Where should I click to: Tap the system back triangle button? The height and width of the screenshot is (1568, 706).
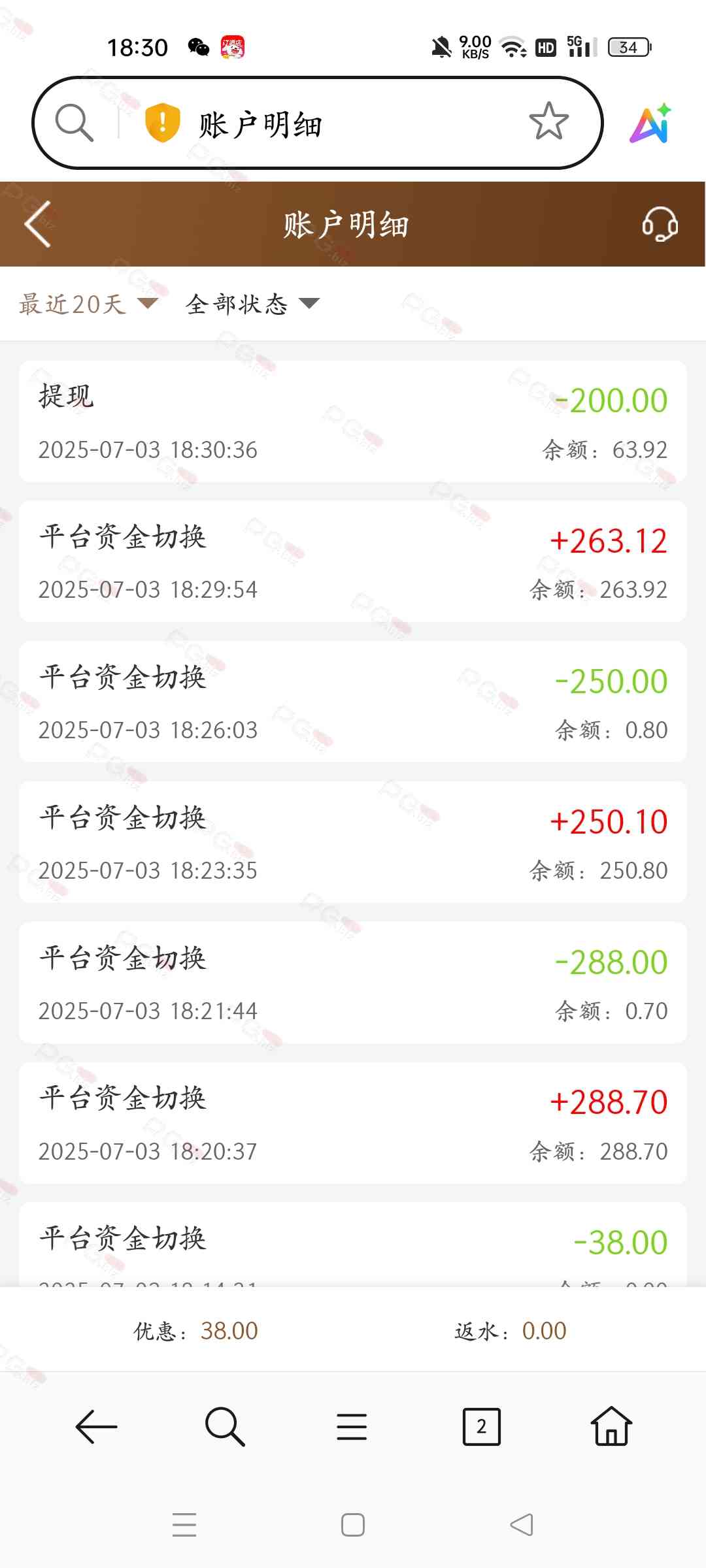click(x=522, y=1525)
